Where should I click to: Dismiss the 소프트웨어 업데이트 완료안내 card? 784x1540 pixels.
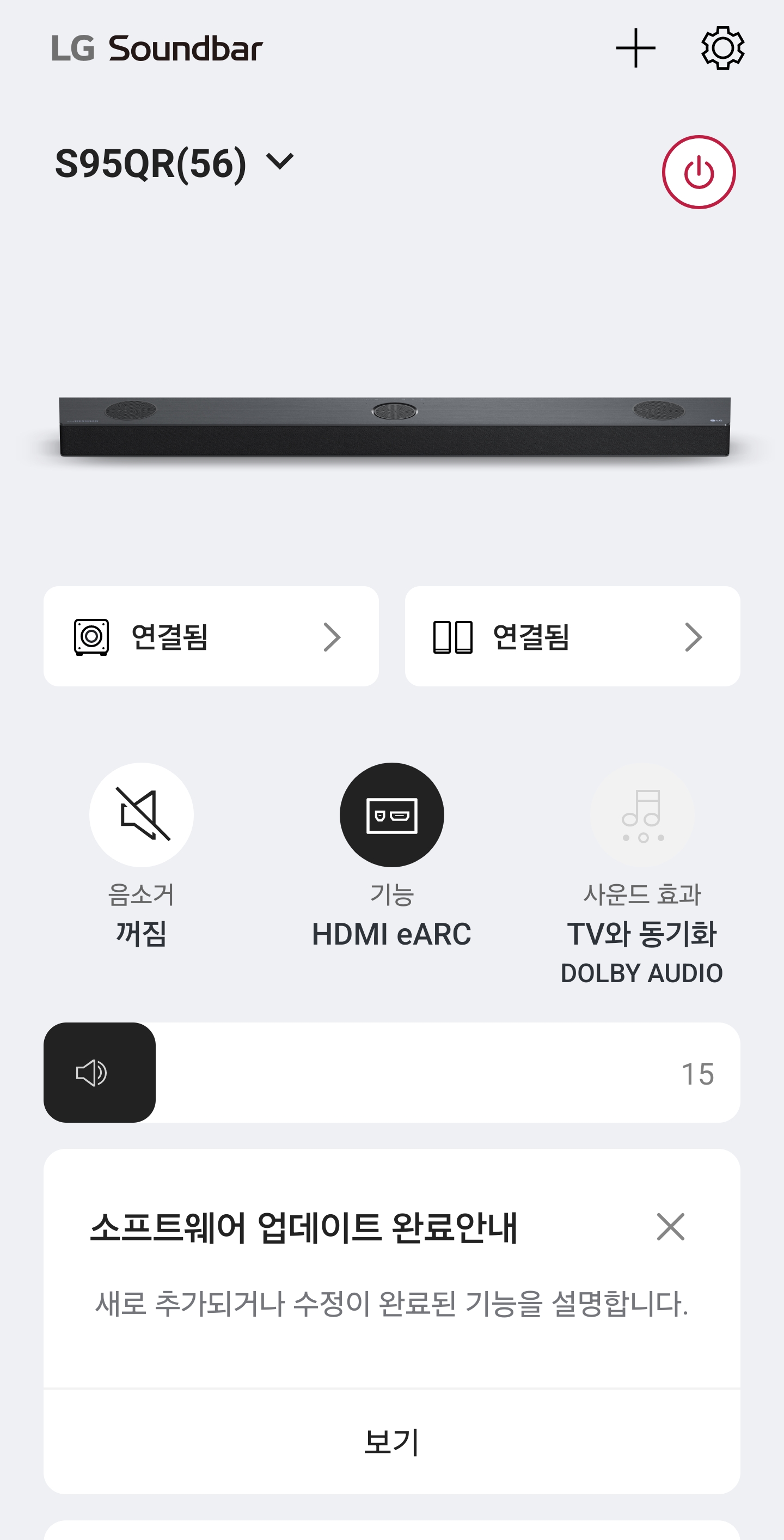(670, 1227)
